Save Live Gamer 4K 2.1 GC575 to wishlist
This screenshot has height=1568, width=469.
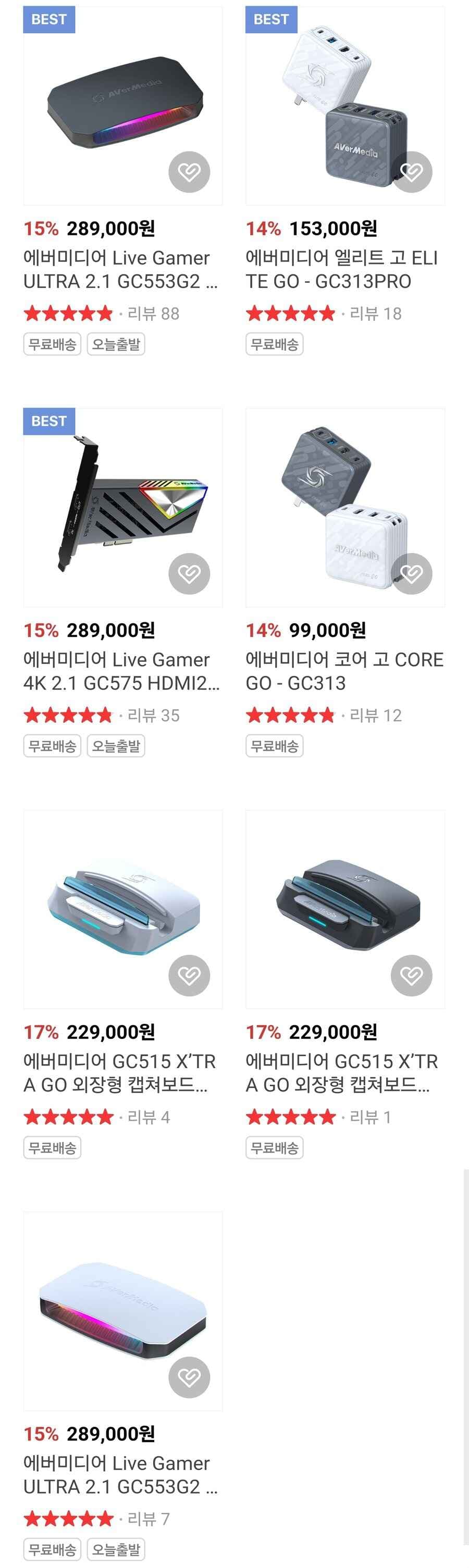[x=189, y=574]
